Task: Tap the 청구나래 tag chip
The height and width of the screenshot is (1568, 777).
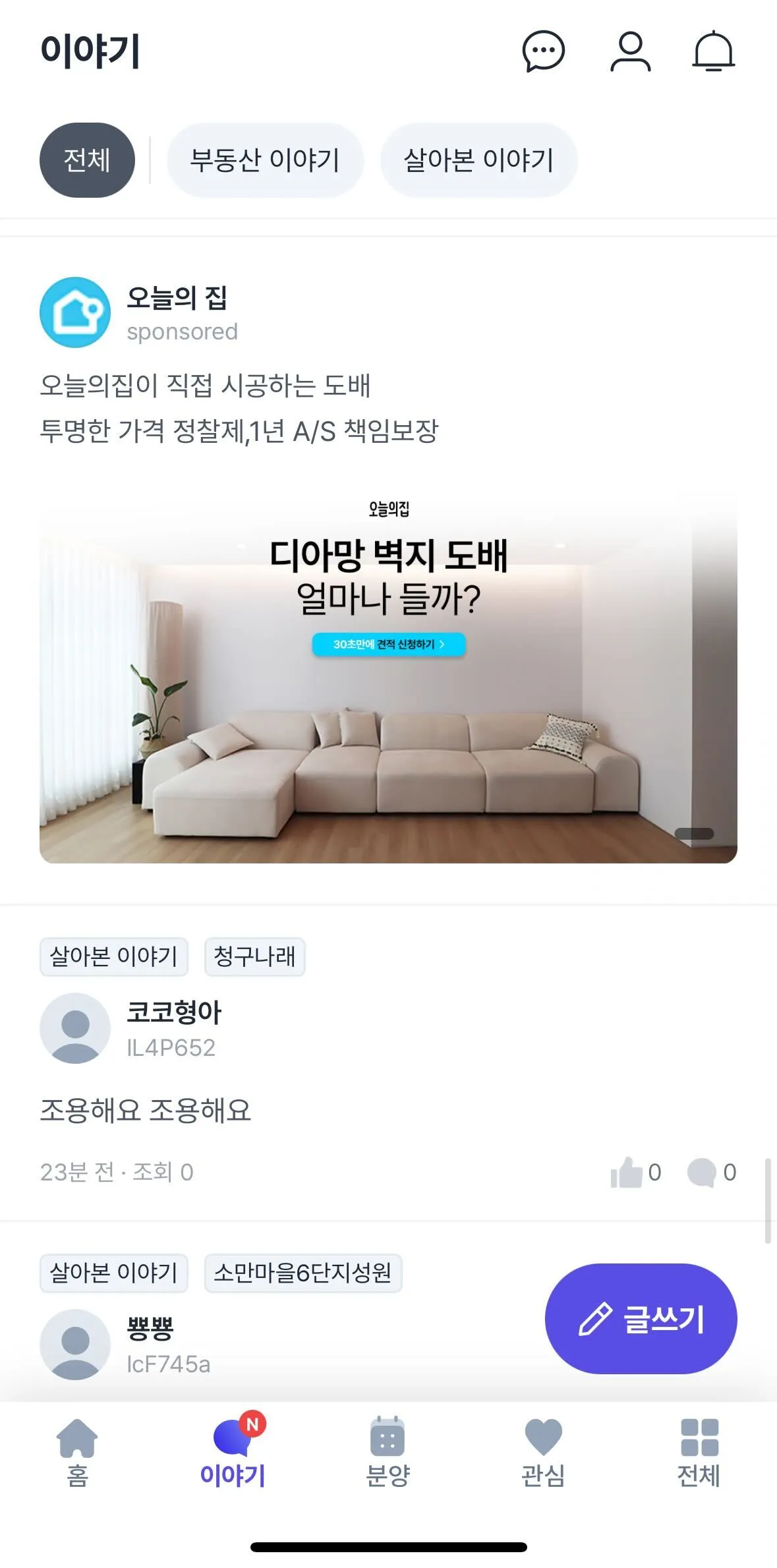Action: tap(254, 956)
